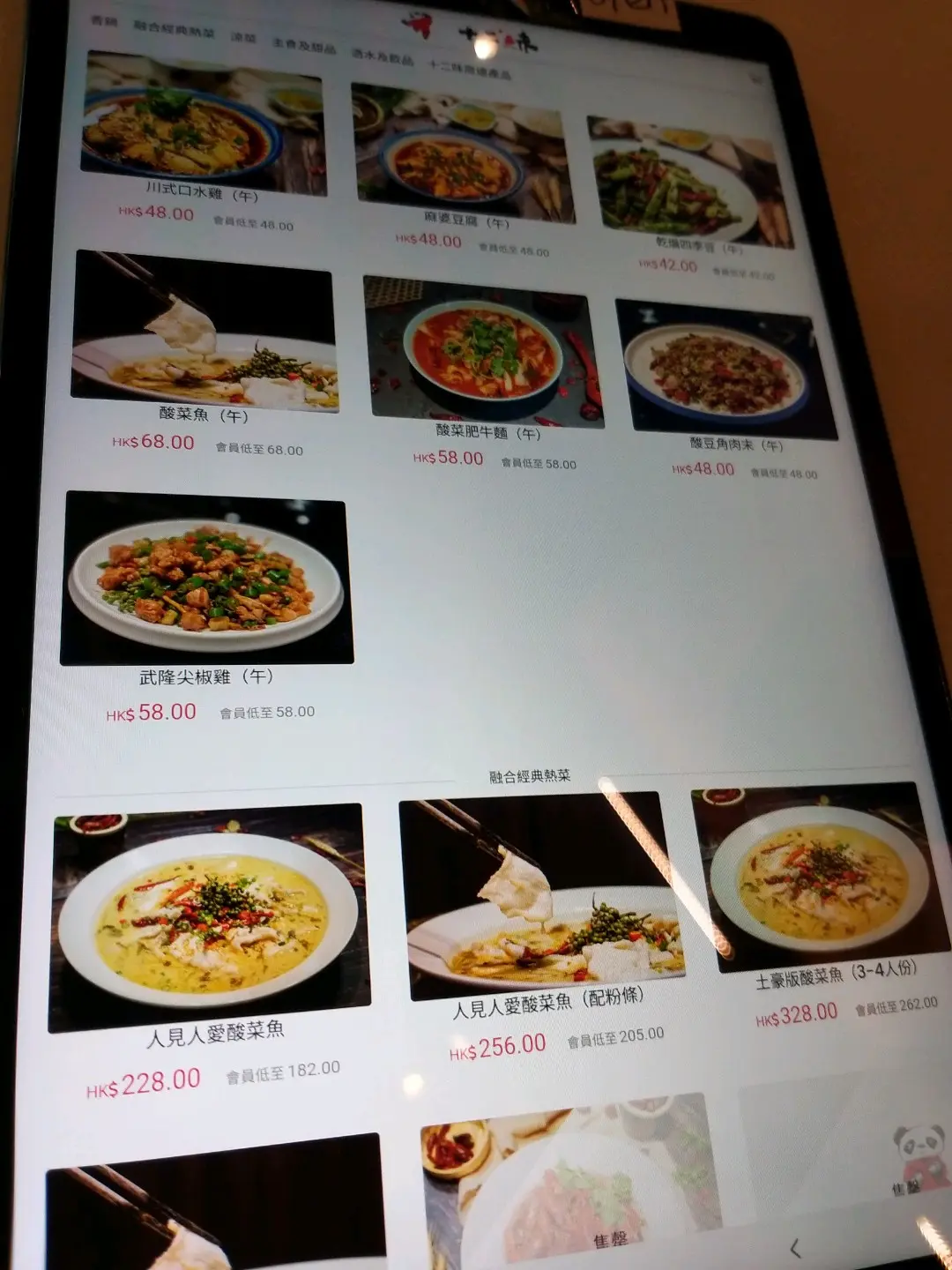The width and height of the screenshot is (952, 1270).
Task: Choose the HK$42.00 green bean dish
Action: coord(688,185)
